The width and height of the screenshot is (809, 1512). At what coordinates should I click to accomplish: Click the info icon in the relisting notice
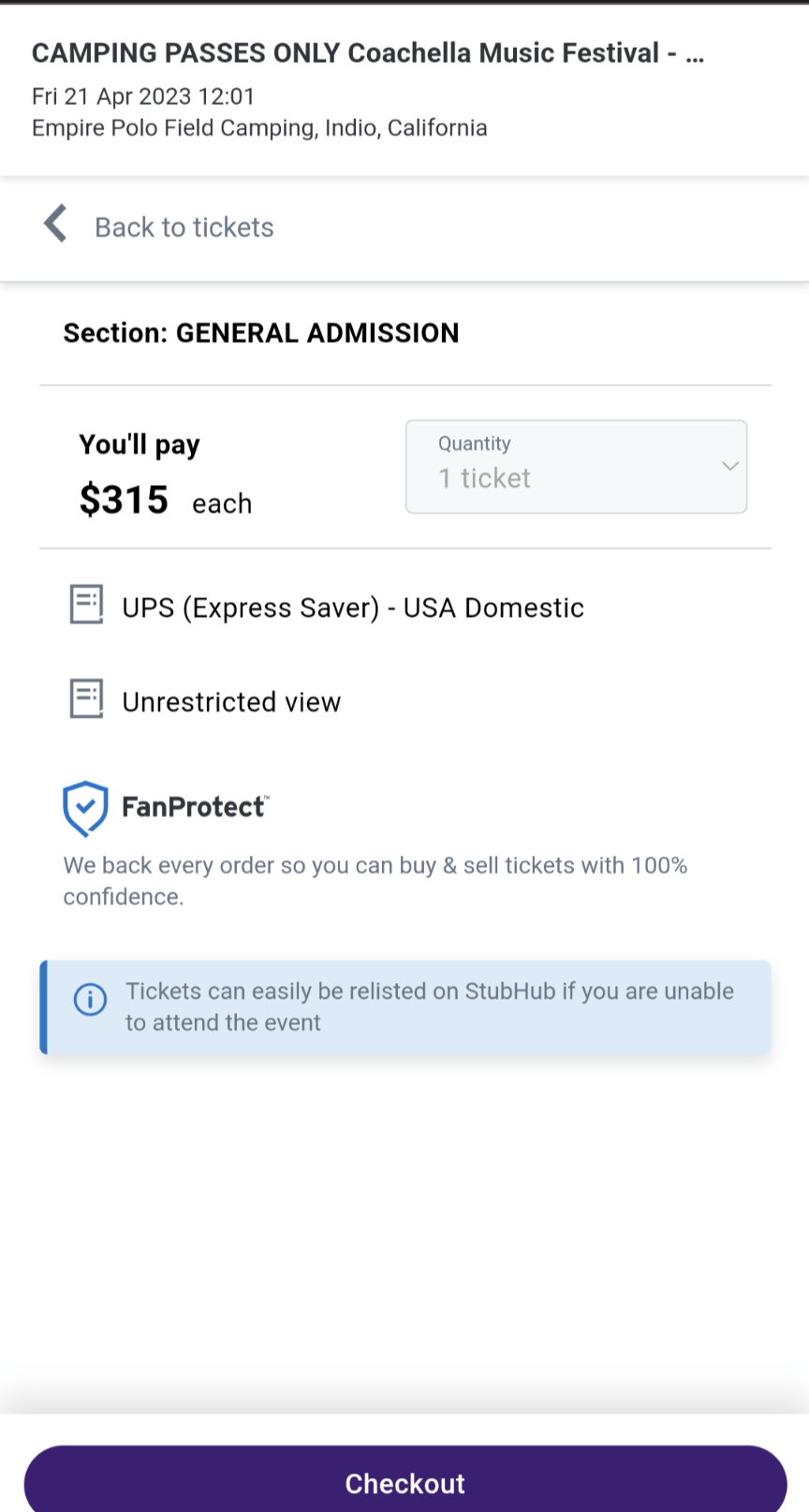[x=90, y=1000]
